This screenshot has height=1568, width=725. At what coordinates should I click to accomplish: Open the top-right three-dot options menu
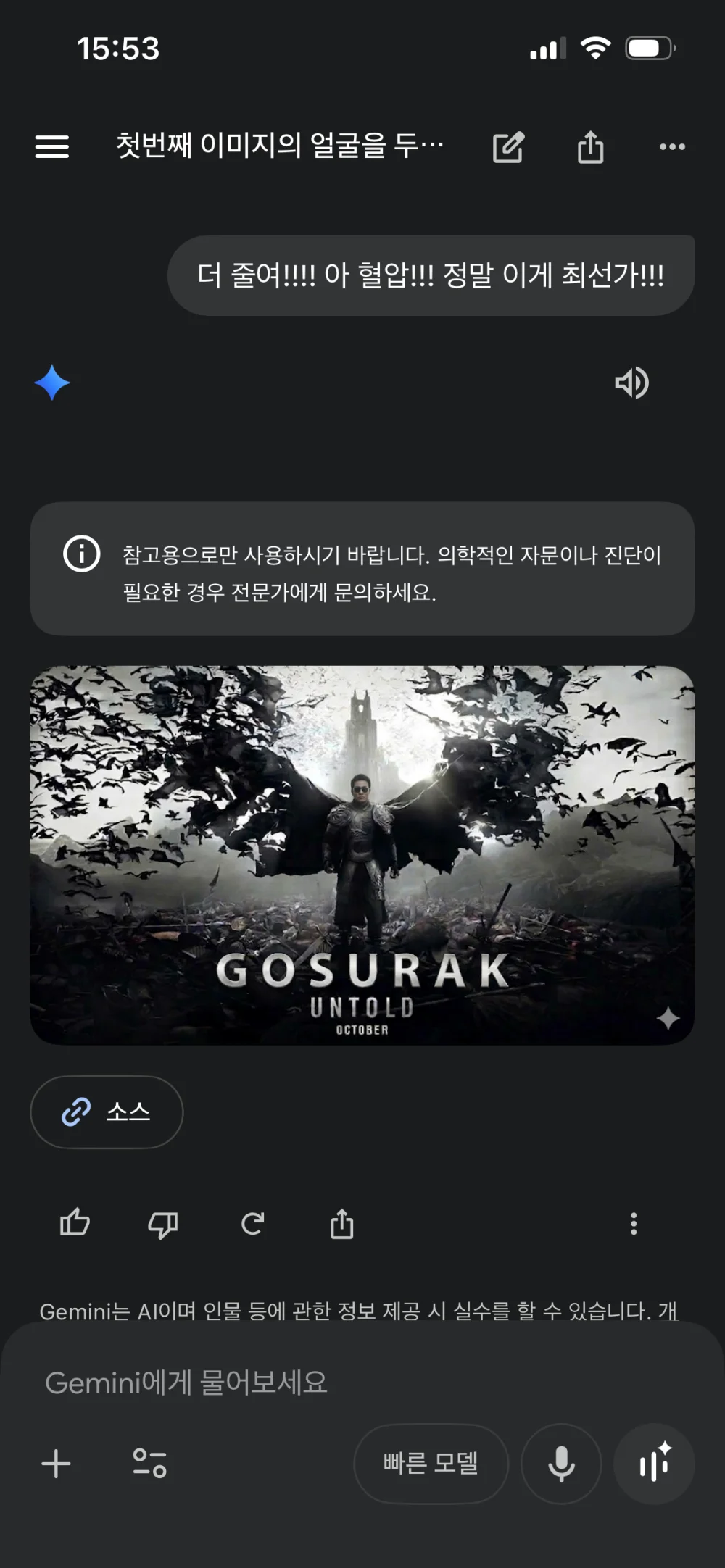(672, 147)
